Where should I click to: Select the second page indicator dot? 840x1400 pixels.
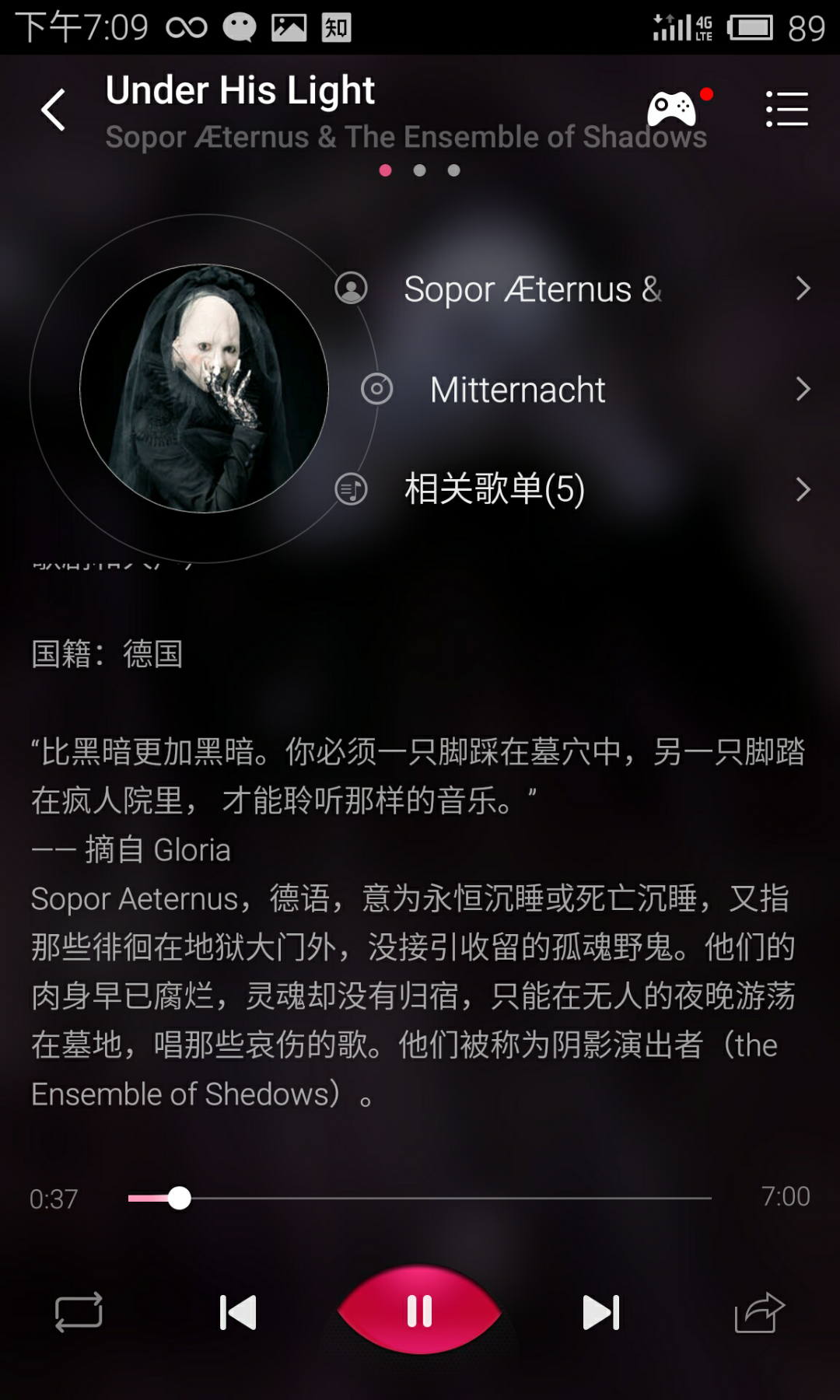[x=420, y=169]
